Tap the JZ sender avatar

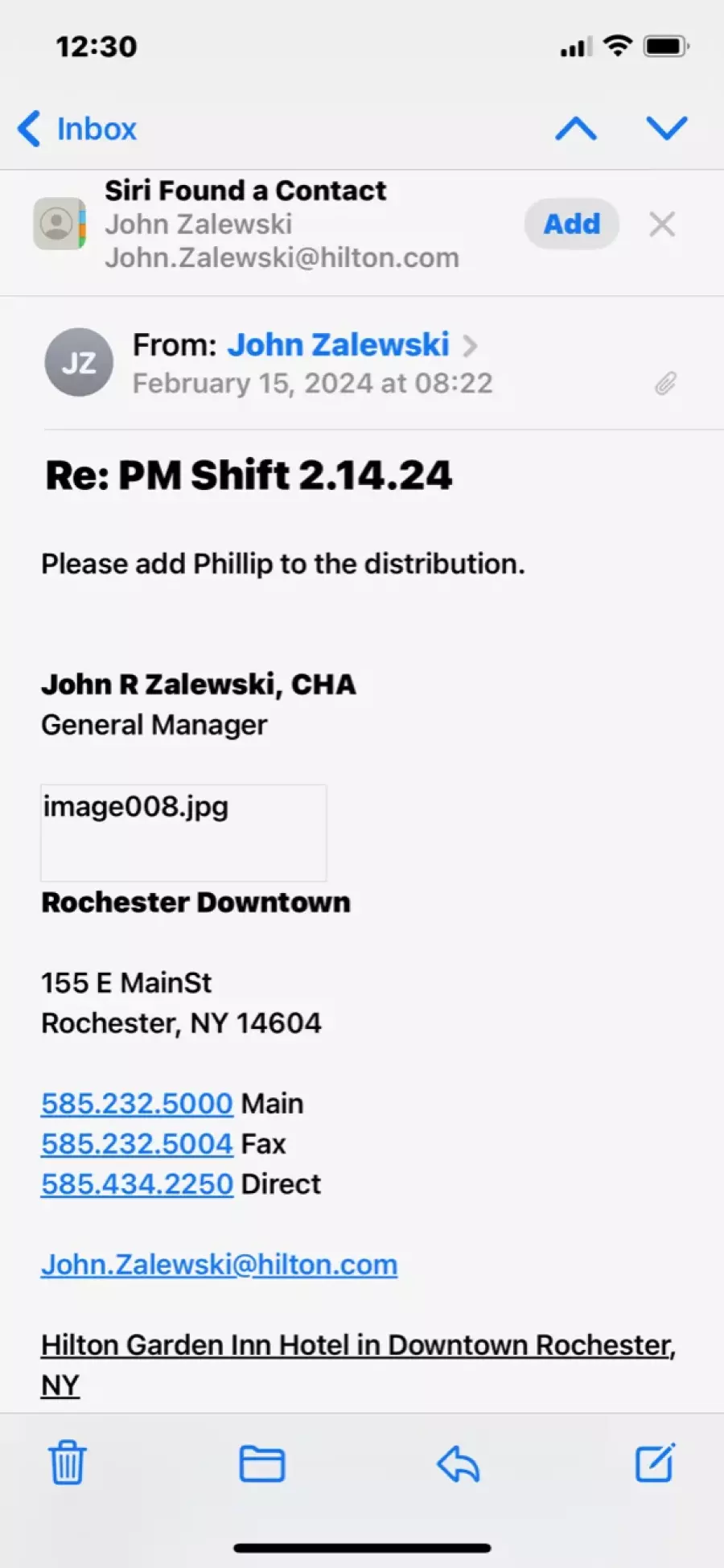[79, 362]
